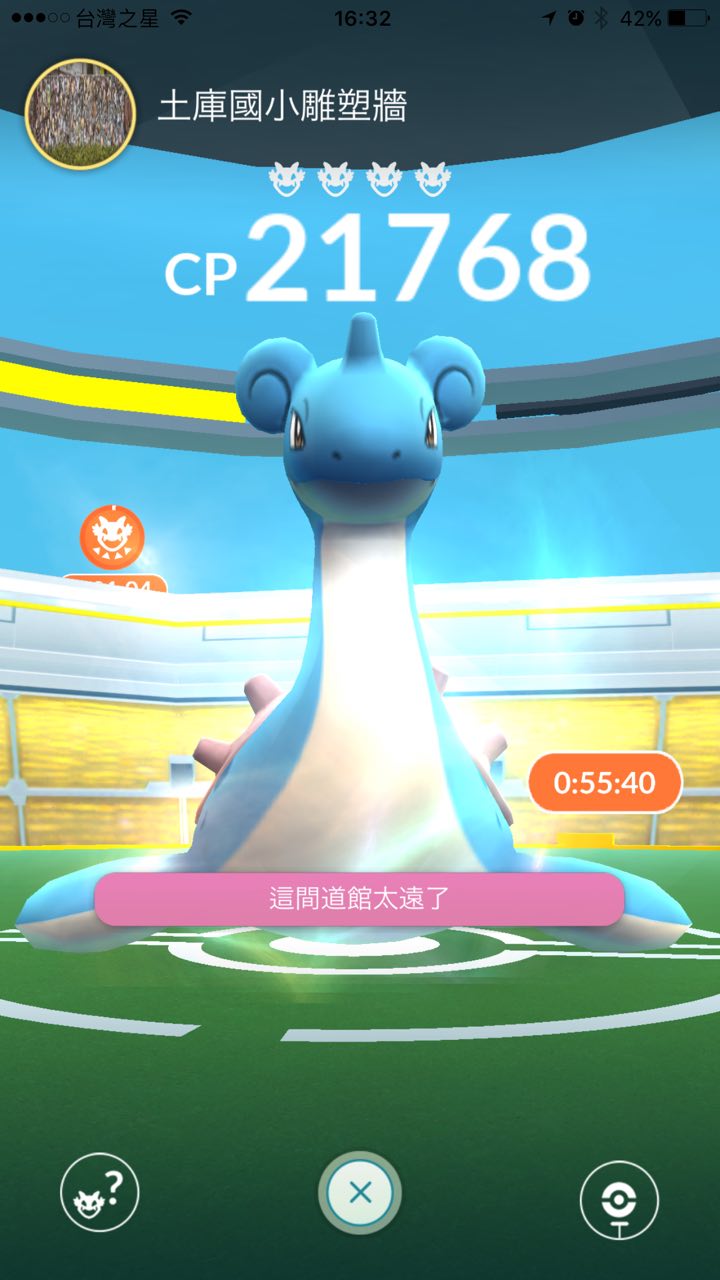Close the raid gym screen
This screenshot has width=720, height=1280.
360,1192
